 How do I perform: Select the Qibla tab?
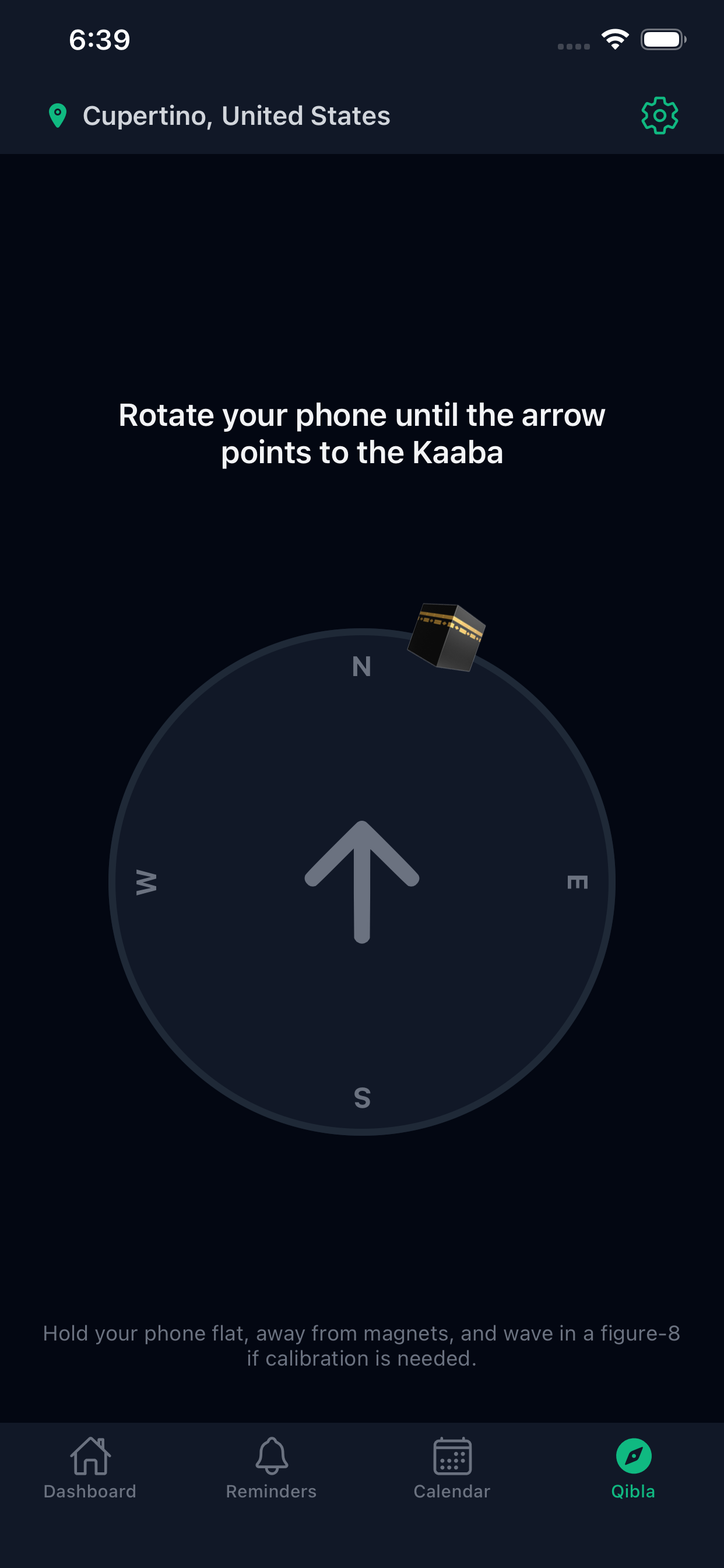[633, 1468]
